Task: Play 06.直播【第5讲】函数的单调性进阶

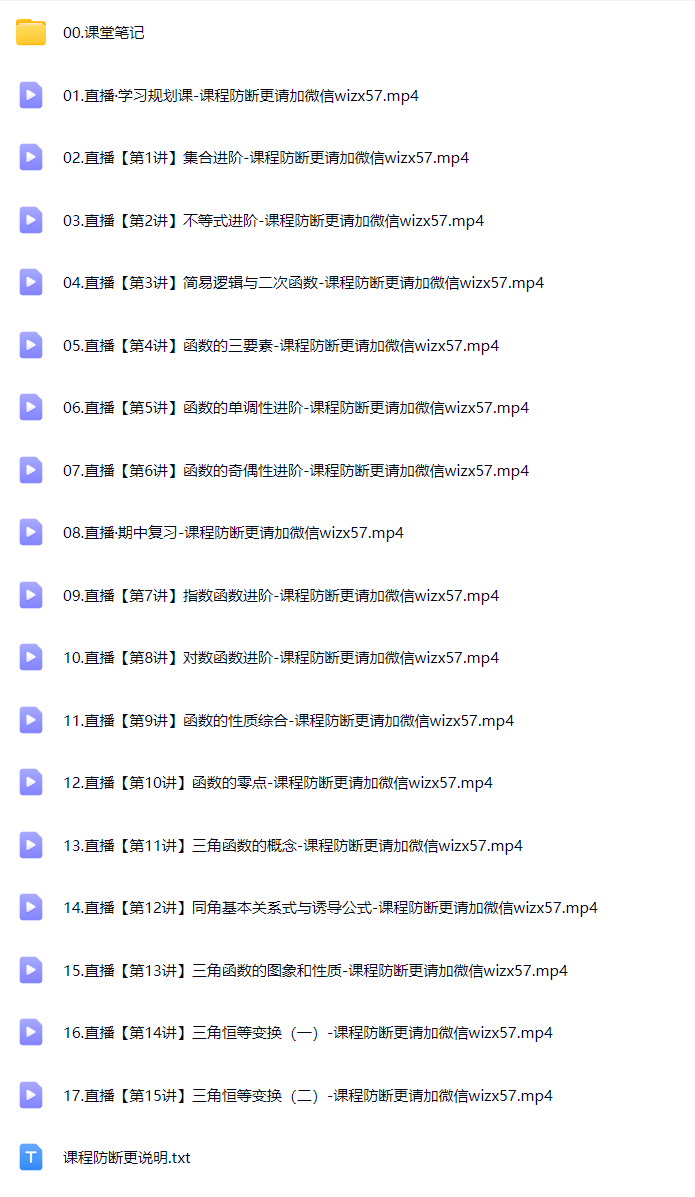Action: tap(296, 408)
